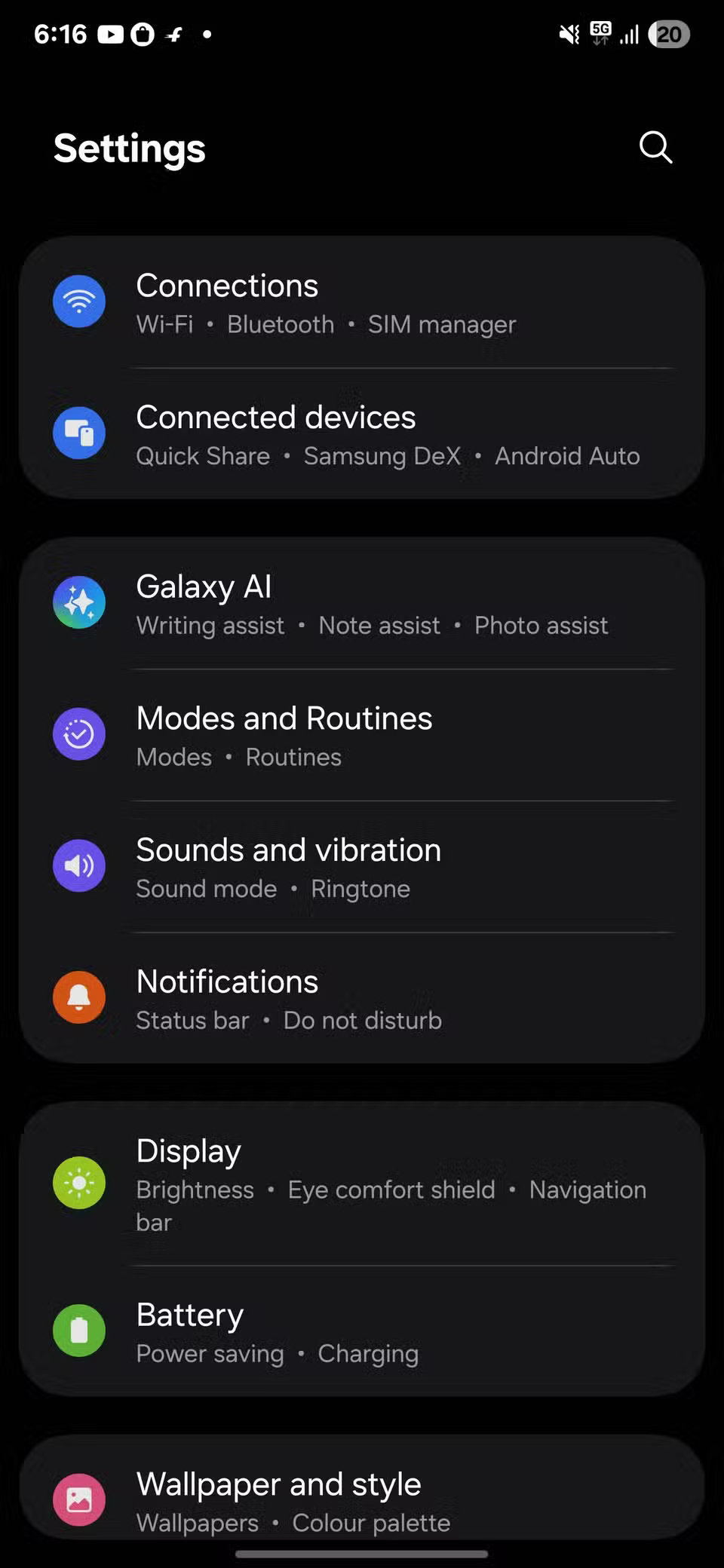Tap the Sounds and vibration speaker icon
Viewport: 724px width, 1568px height.
coord(78,865)
